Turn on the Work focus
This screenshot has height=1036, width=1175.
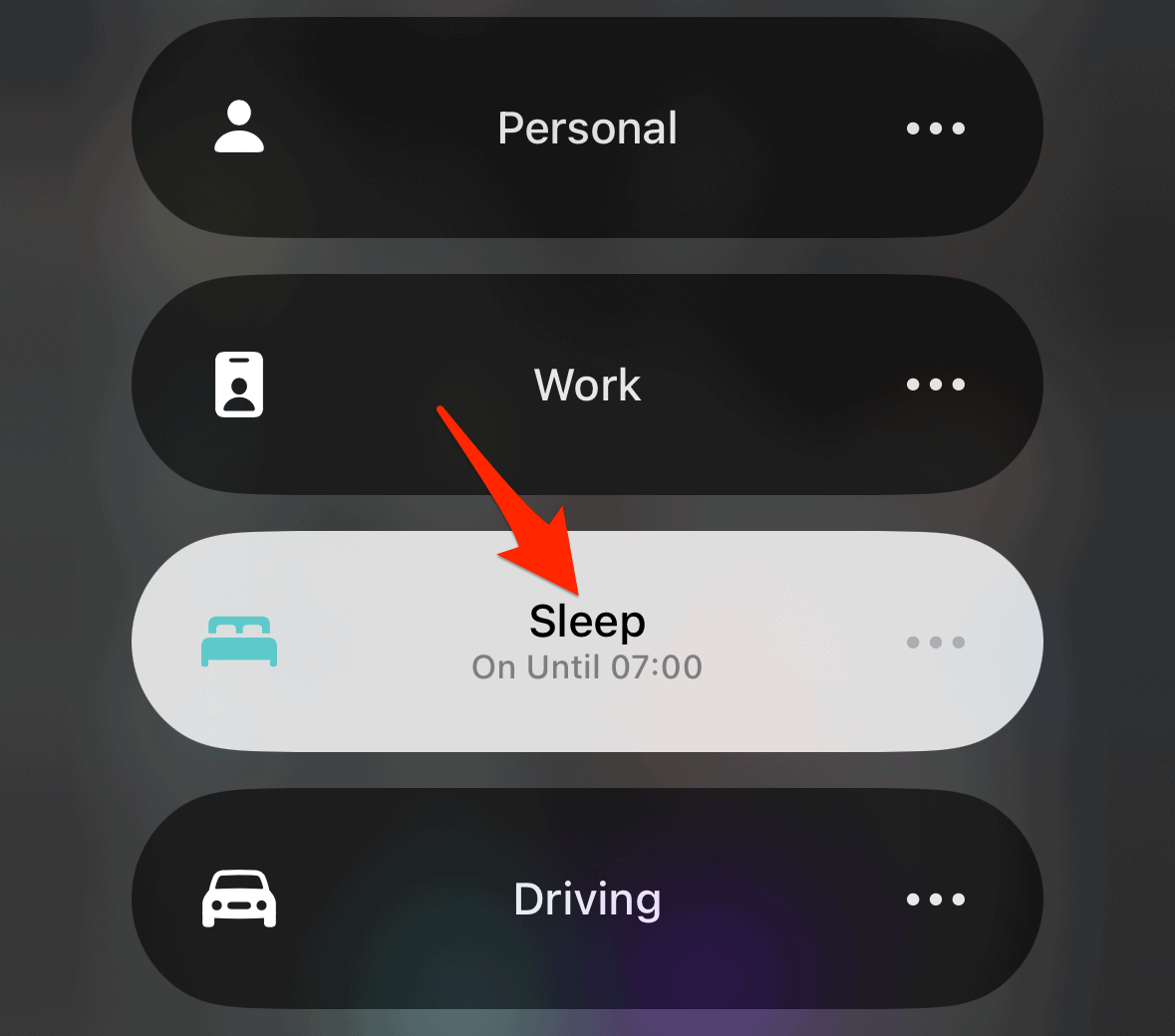(x=586, y=386)
